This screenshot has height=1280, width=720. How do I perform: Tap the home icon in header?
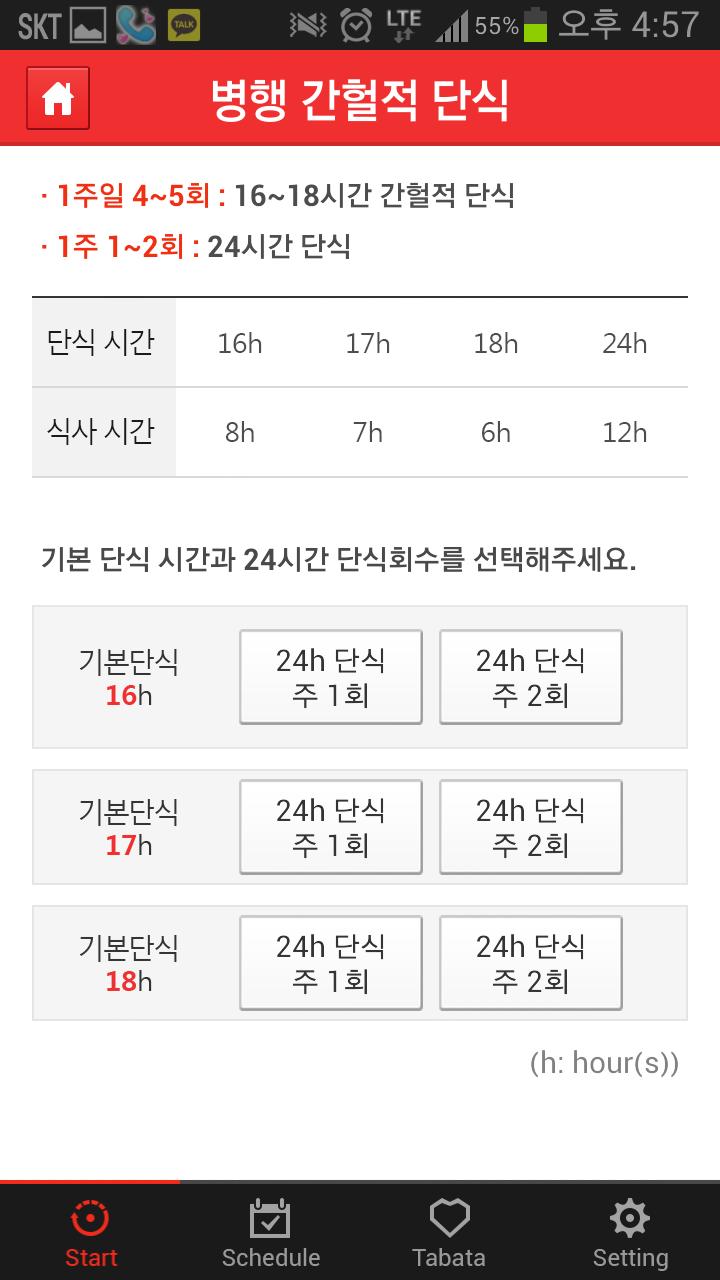(58, 98)
